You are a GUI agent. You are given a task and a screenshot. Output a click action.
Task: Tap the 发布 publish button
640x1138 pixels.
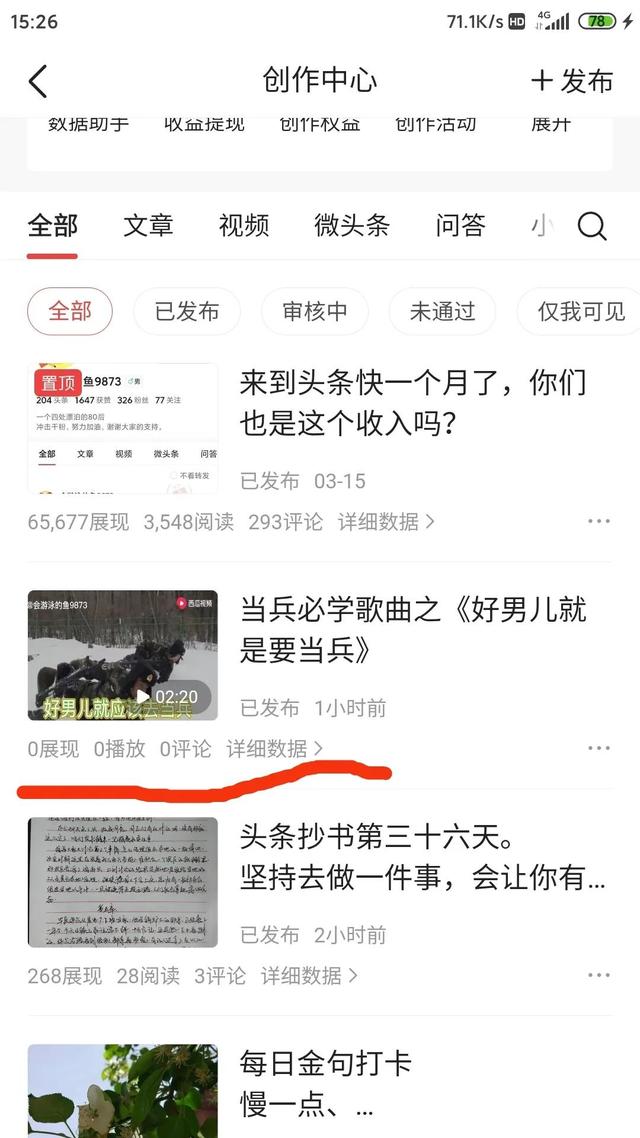[572, 81]
